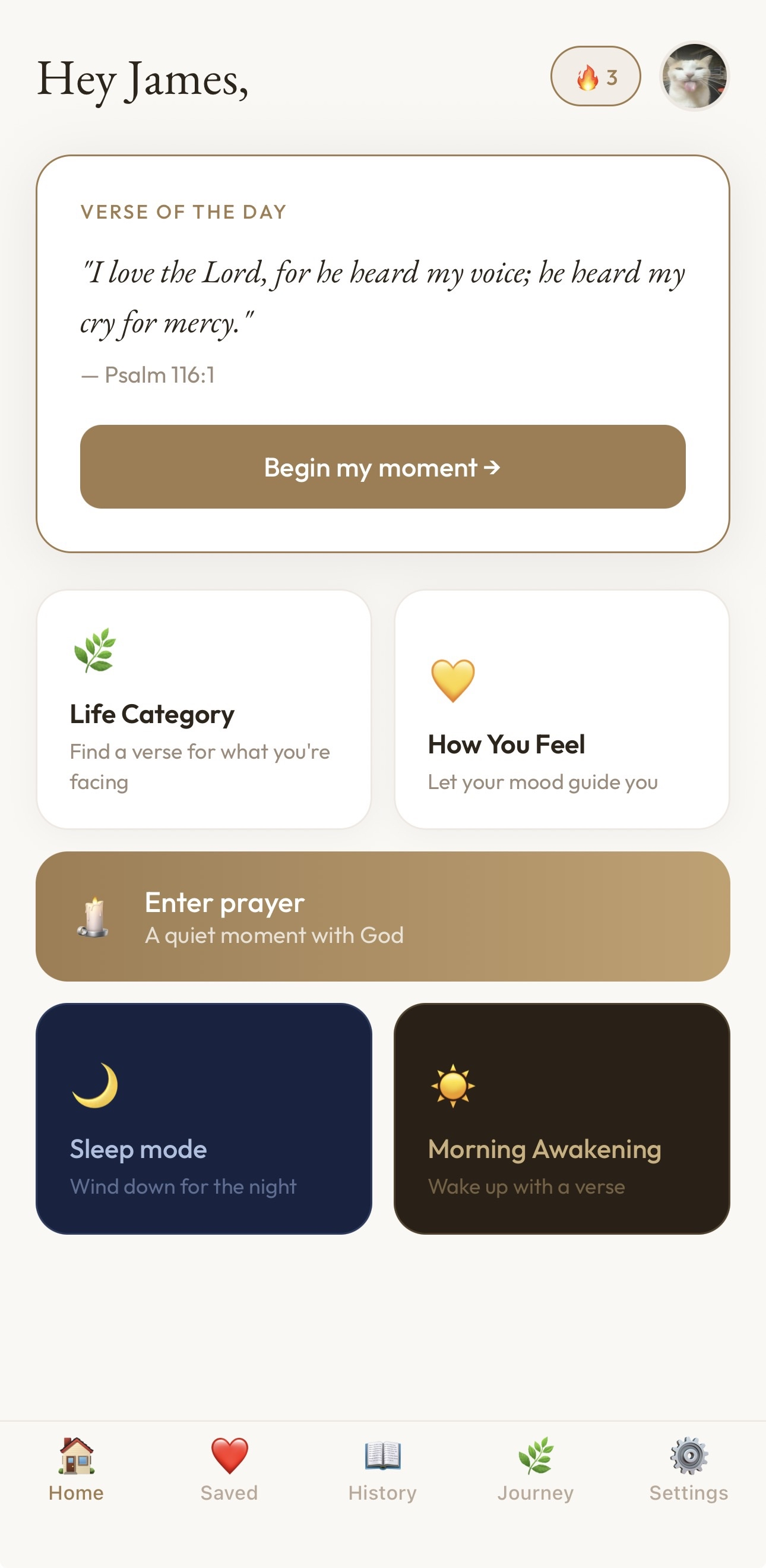Screen dimensions: 766x1568
Task: Tap the cat profile avatar
Action: [695, 75]
